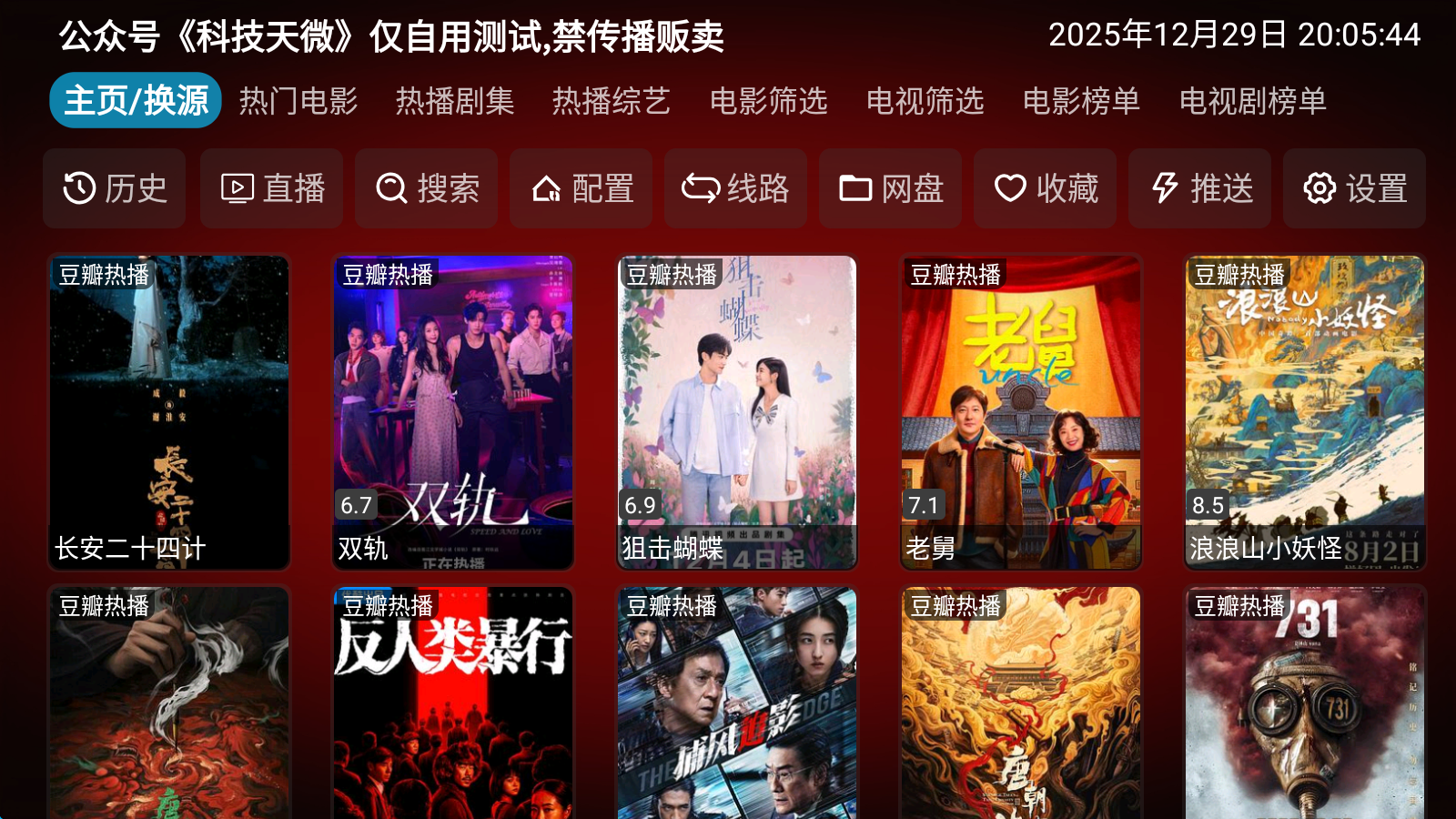Open the 浪浪山小妖怪 poster card
Viewport: 1456px width, 819px height.
click(x=1305, y=412)
